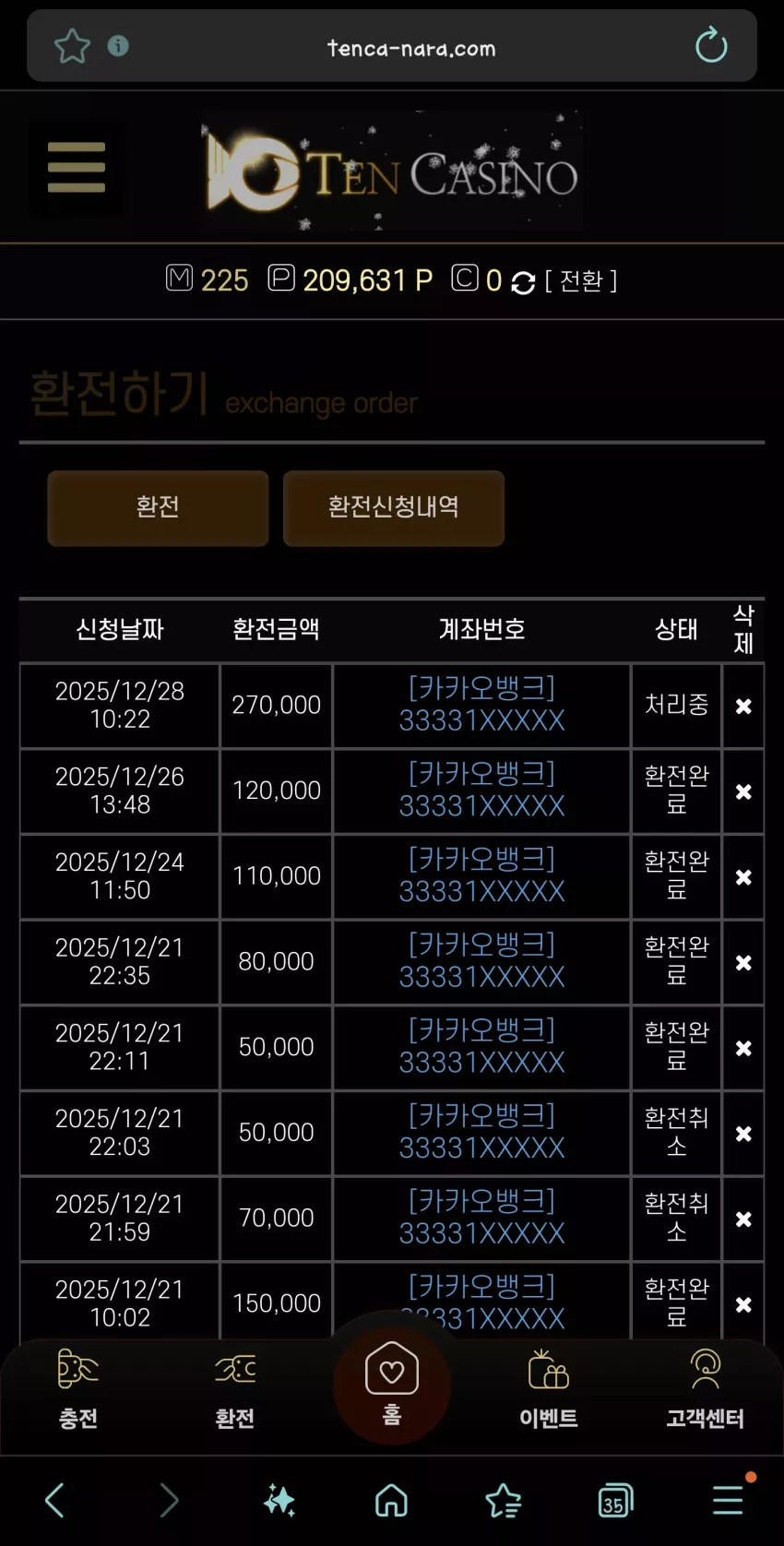
Task: Reload the page from the address bar
Action: click(x=711, y=45)
